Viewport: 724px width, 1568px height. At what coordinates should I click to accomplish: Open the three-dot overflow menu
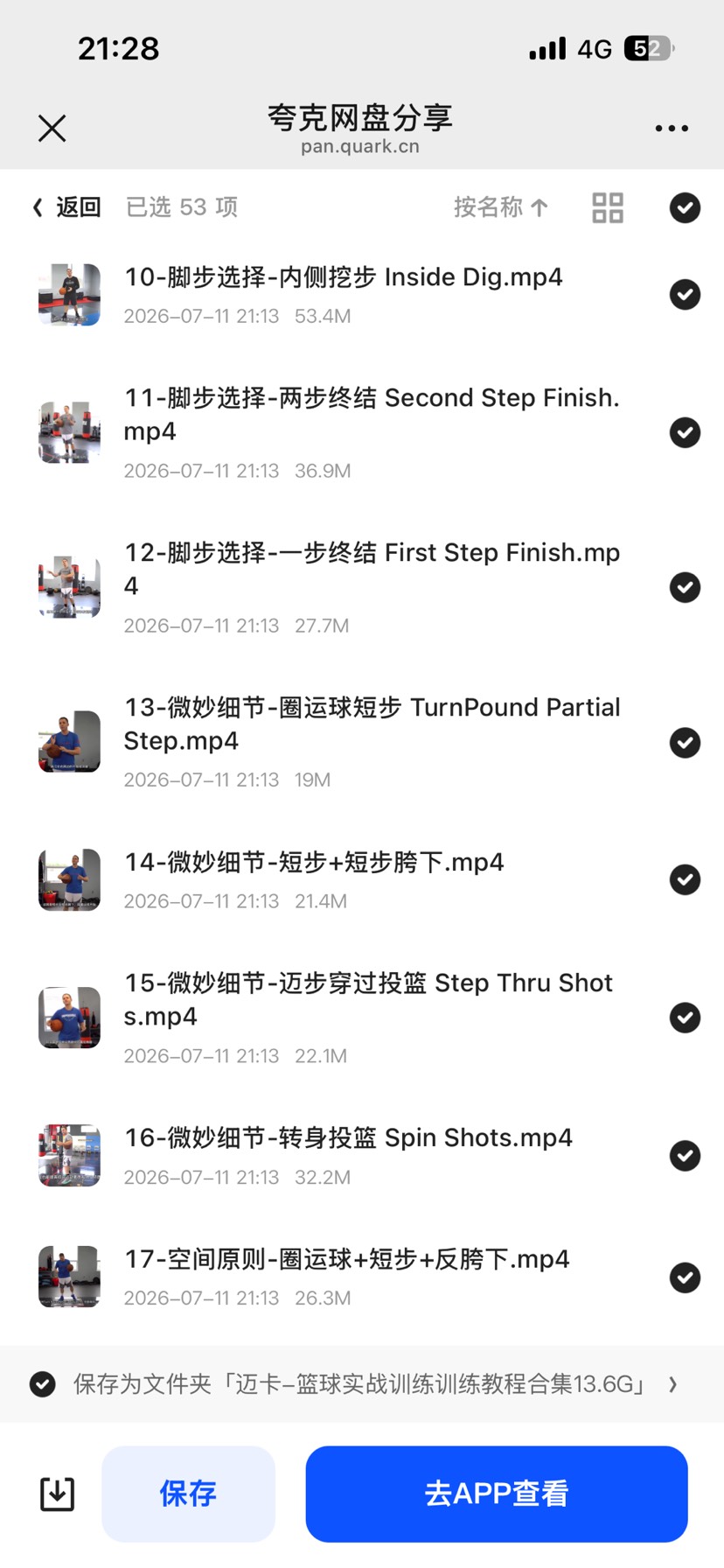click(x=672, y=129)
